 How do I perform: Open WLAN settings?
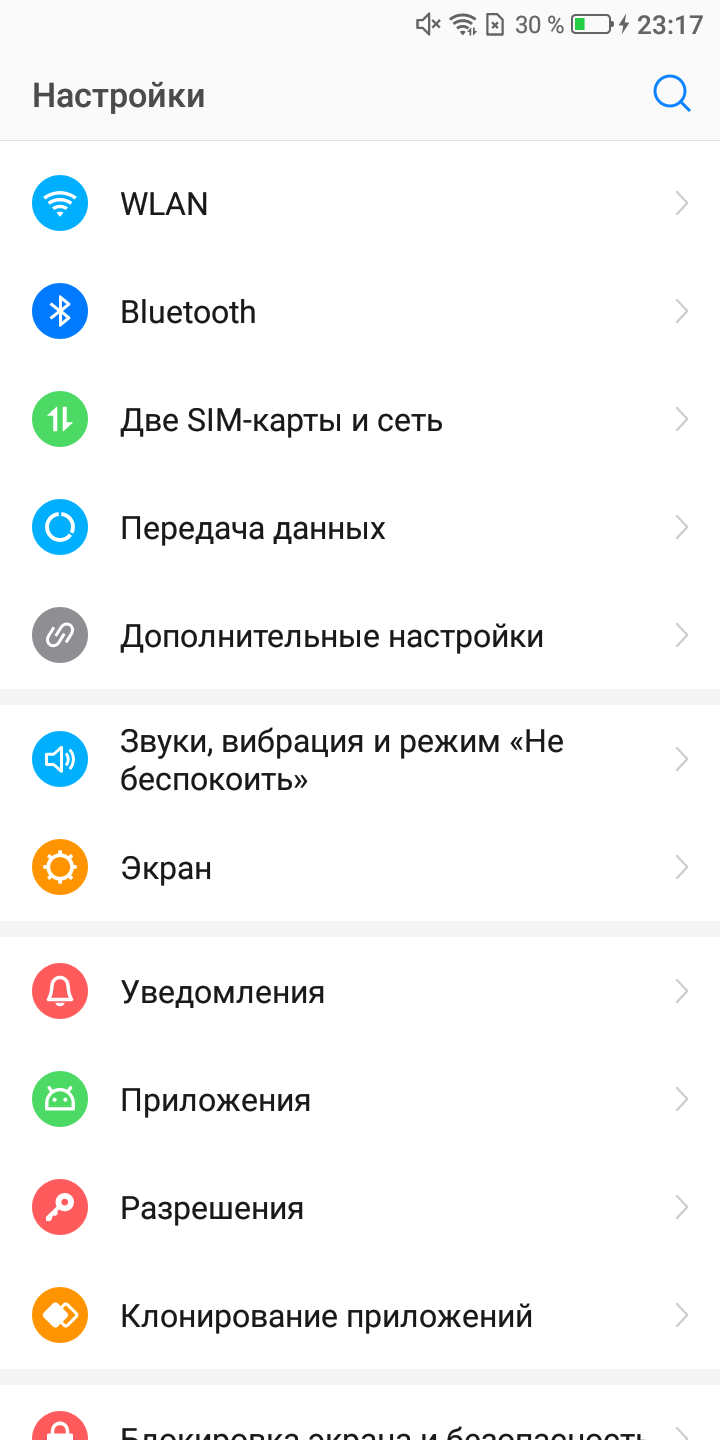click(360, 204)
